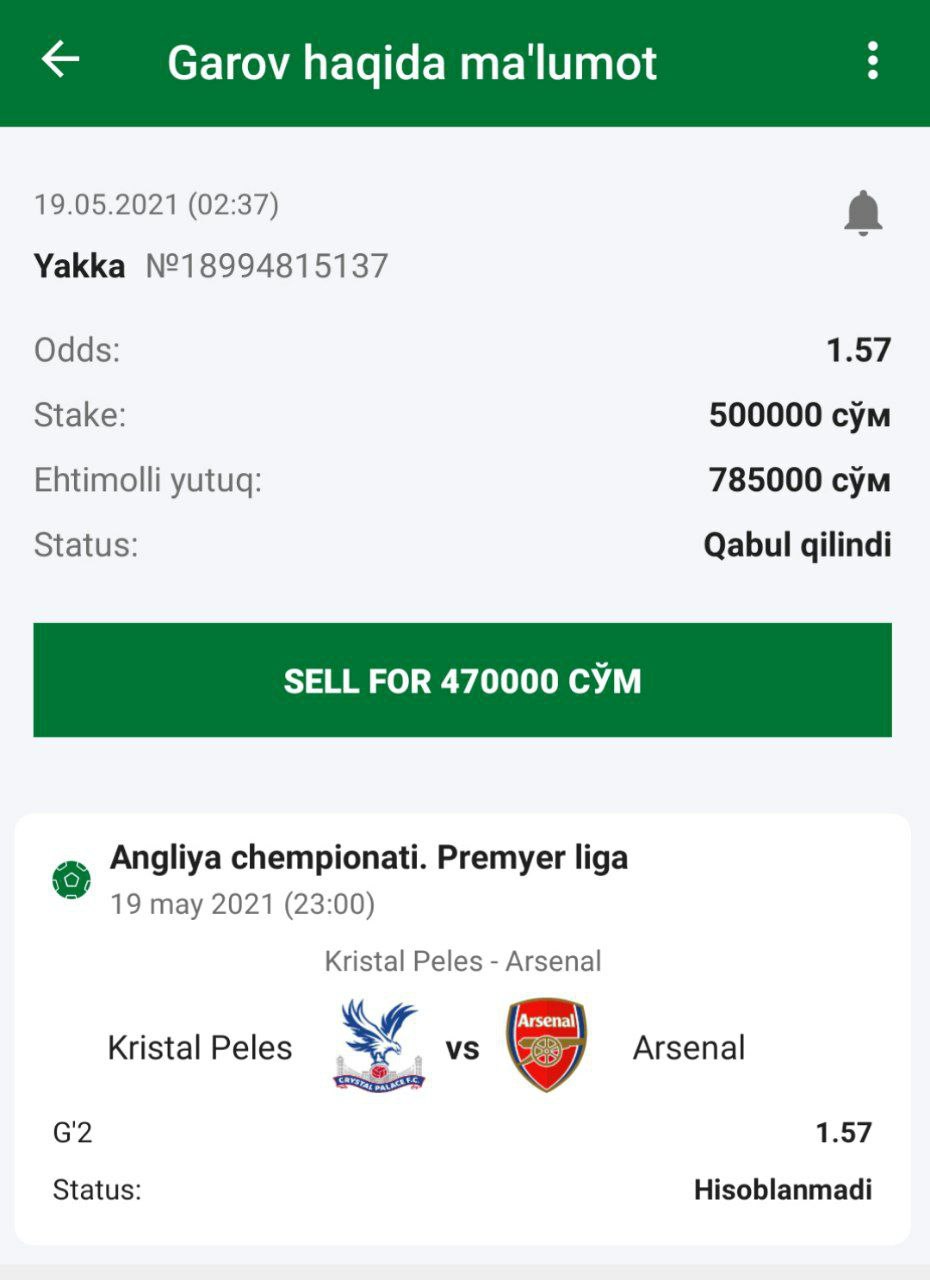Open the three-dot overflow menu
The height and width of the screenshot is (1280, 930).
tap(872, 61)
